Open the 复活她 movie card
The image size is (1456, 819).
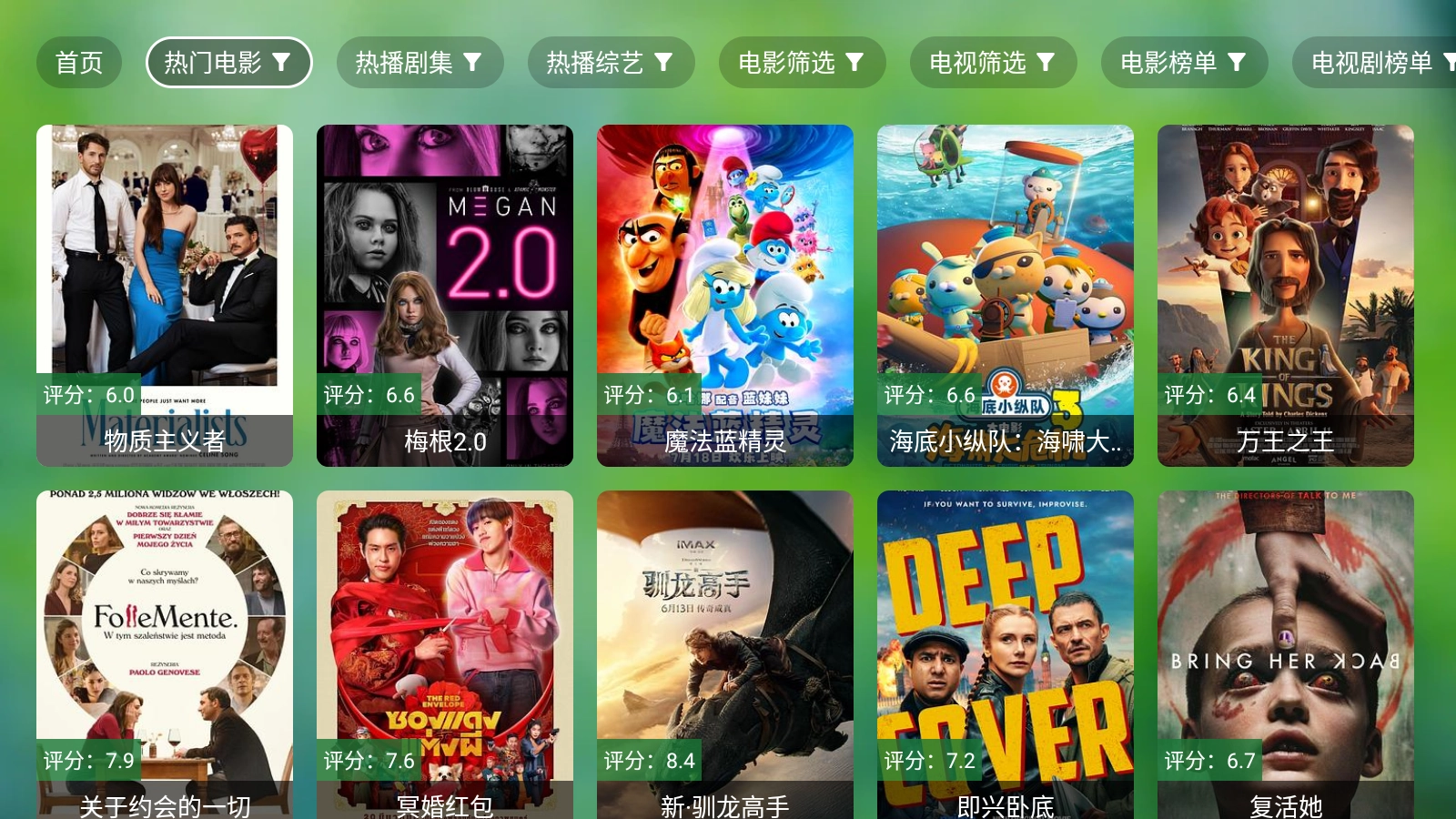click(x=1286, y=653)
